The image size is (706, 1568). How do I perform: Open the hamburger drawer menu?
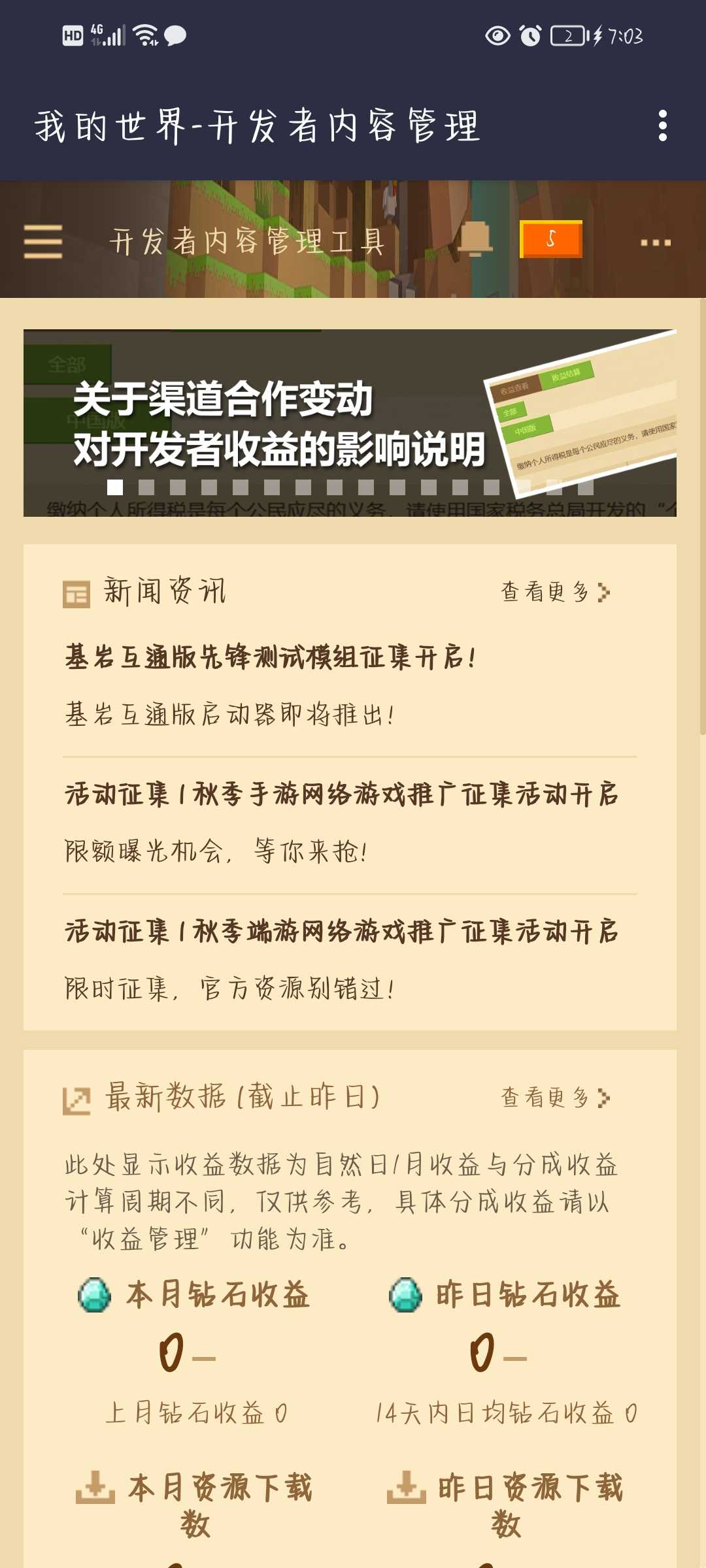click(x=43, y=242)
